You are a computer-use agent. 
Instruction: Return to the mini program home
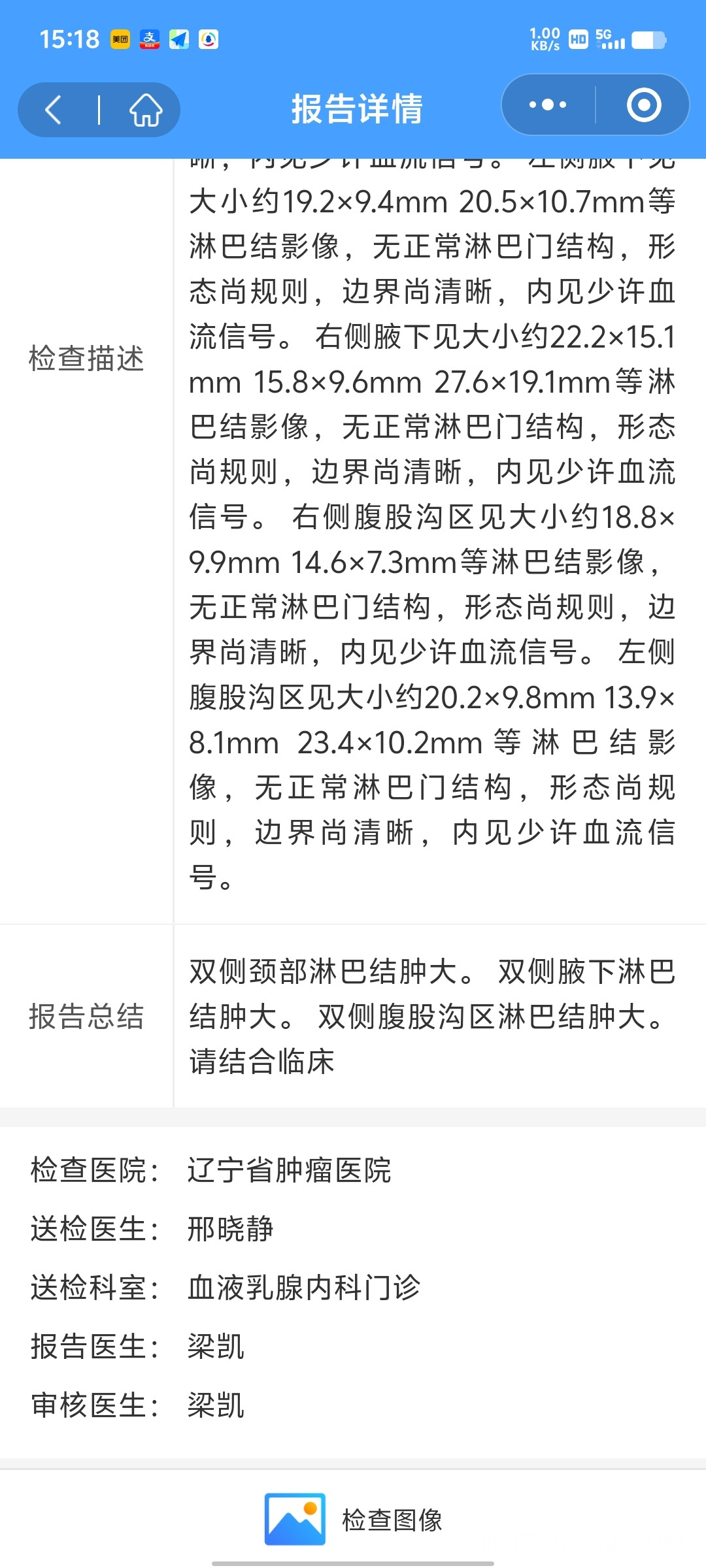(x=145, y=109)
